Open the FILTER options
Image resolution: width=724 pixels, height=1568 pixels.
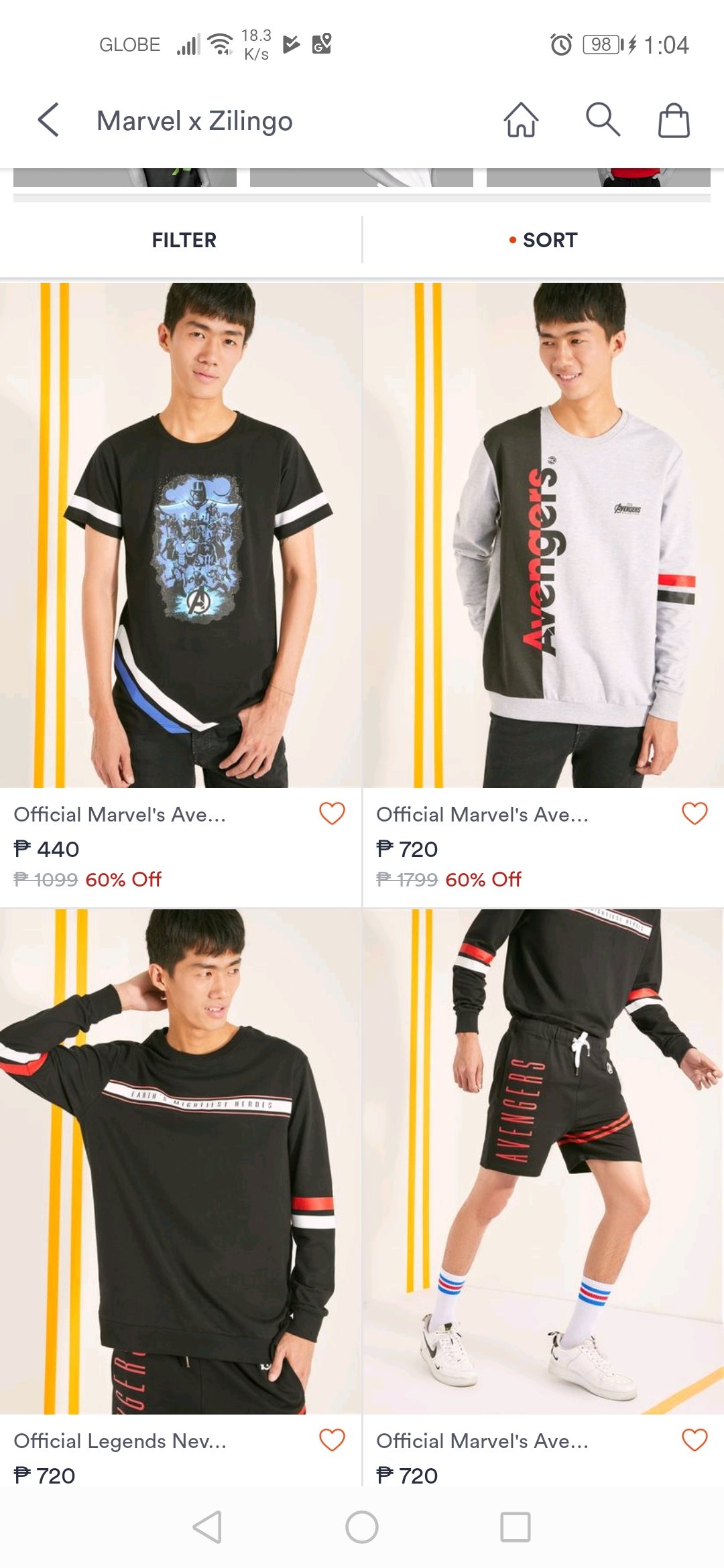click(184, 240)
